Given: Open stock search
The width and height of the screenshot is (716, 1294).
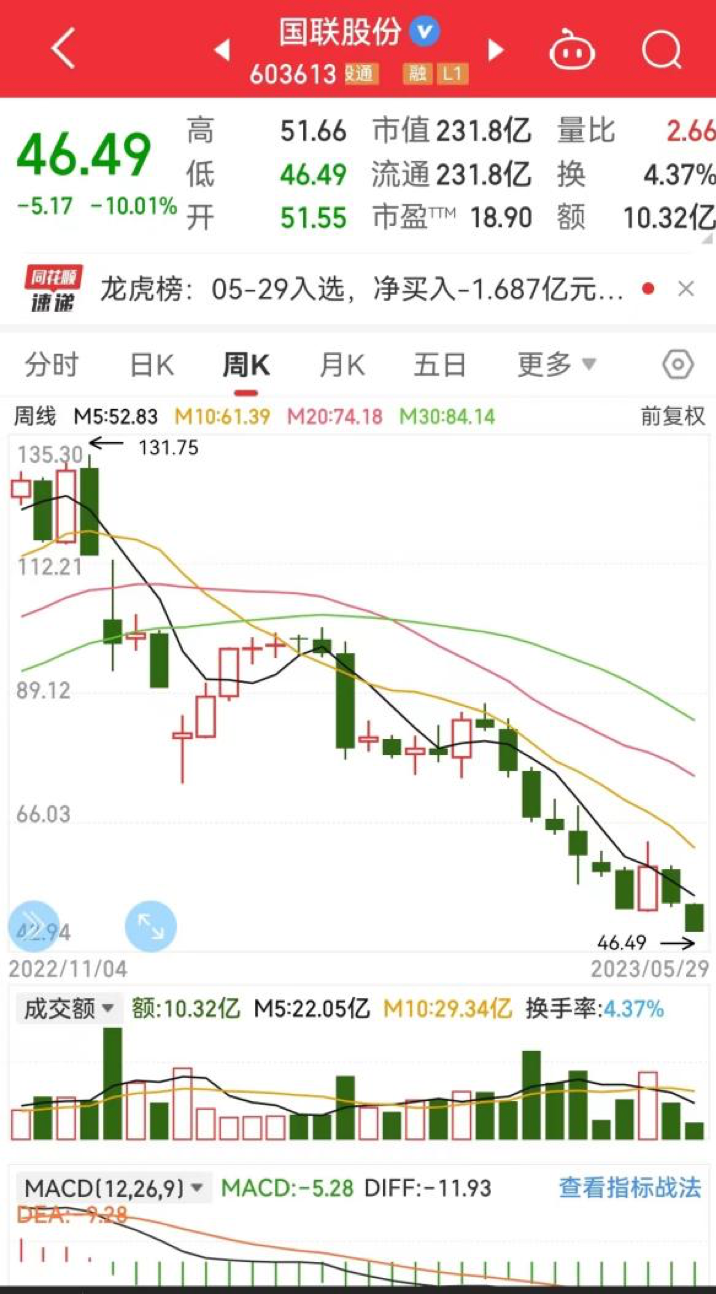Looking at the screenshot, I should [661, 48].
